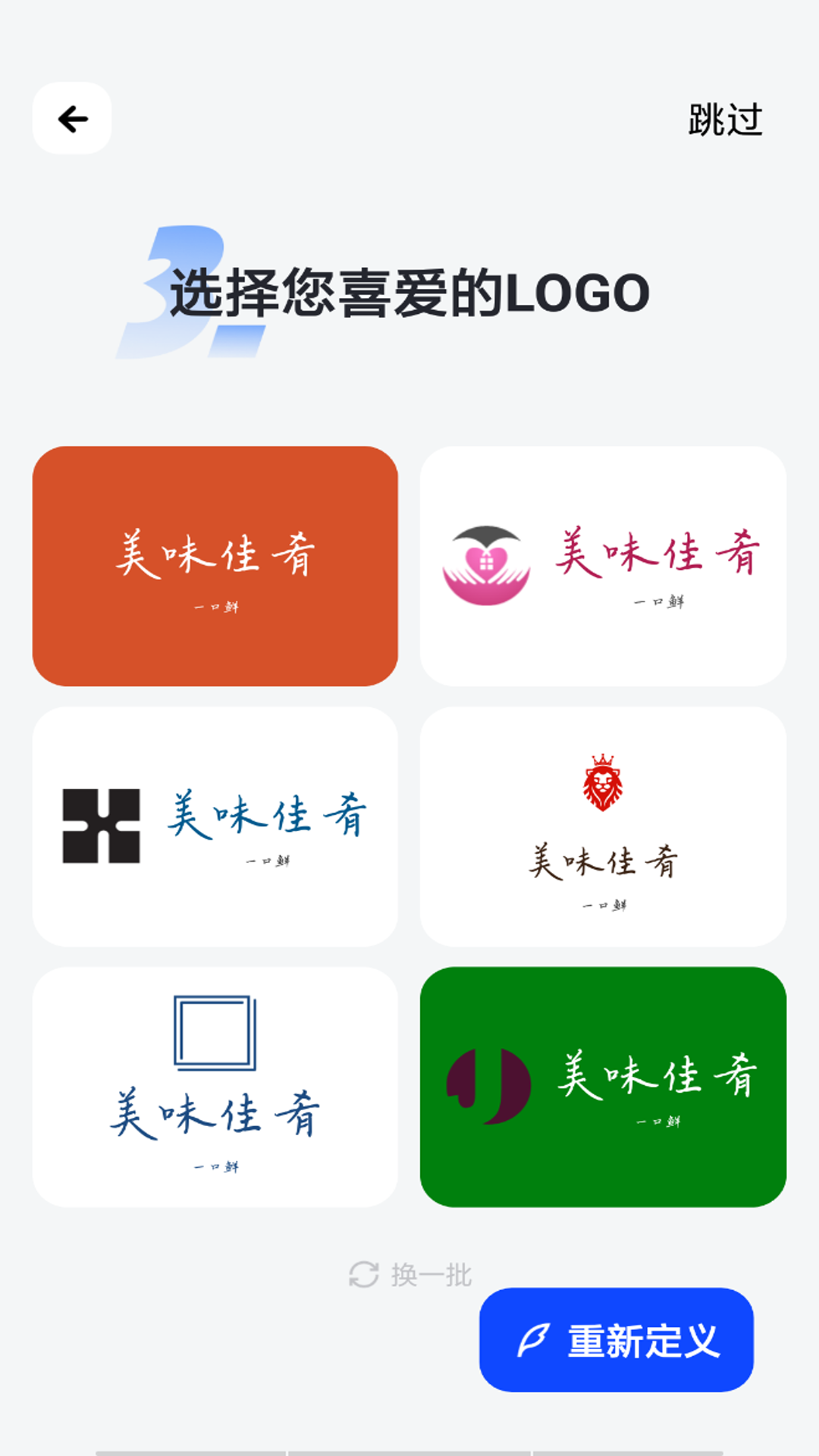
Task: Choose the blue square frame logo
Action: (215, 1086)
